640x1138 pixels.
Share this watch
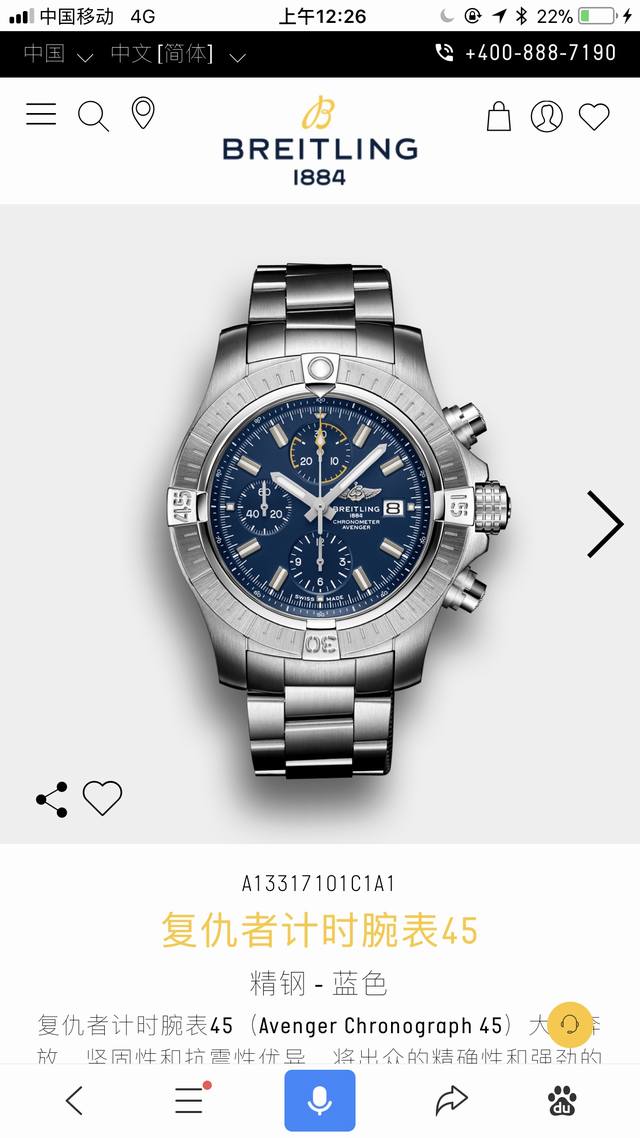coord(52,799)
